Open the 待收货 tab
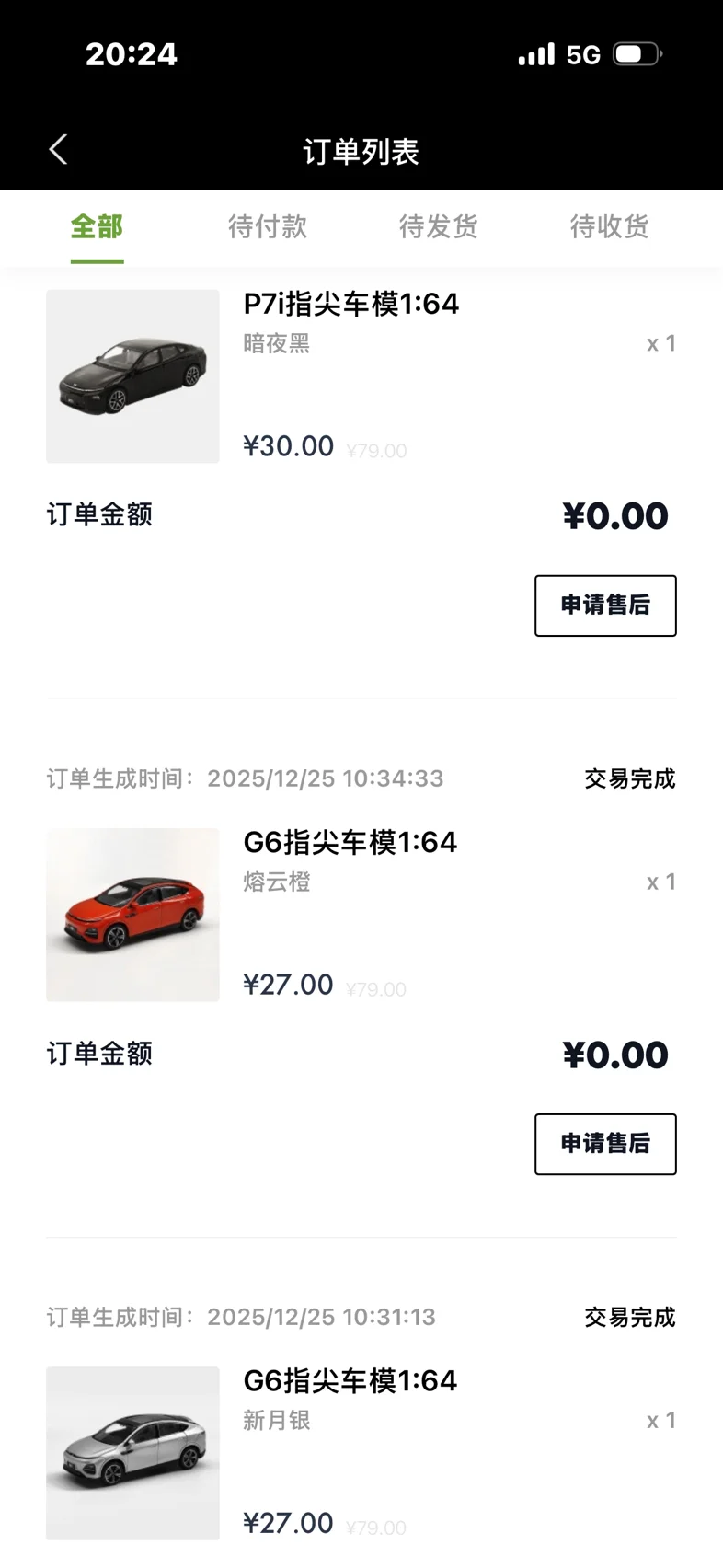Image resolution: width=723 pixels, height=1568 pixels. click(609, 226)
